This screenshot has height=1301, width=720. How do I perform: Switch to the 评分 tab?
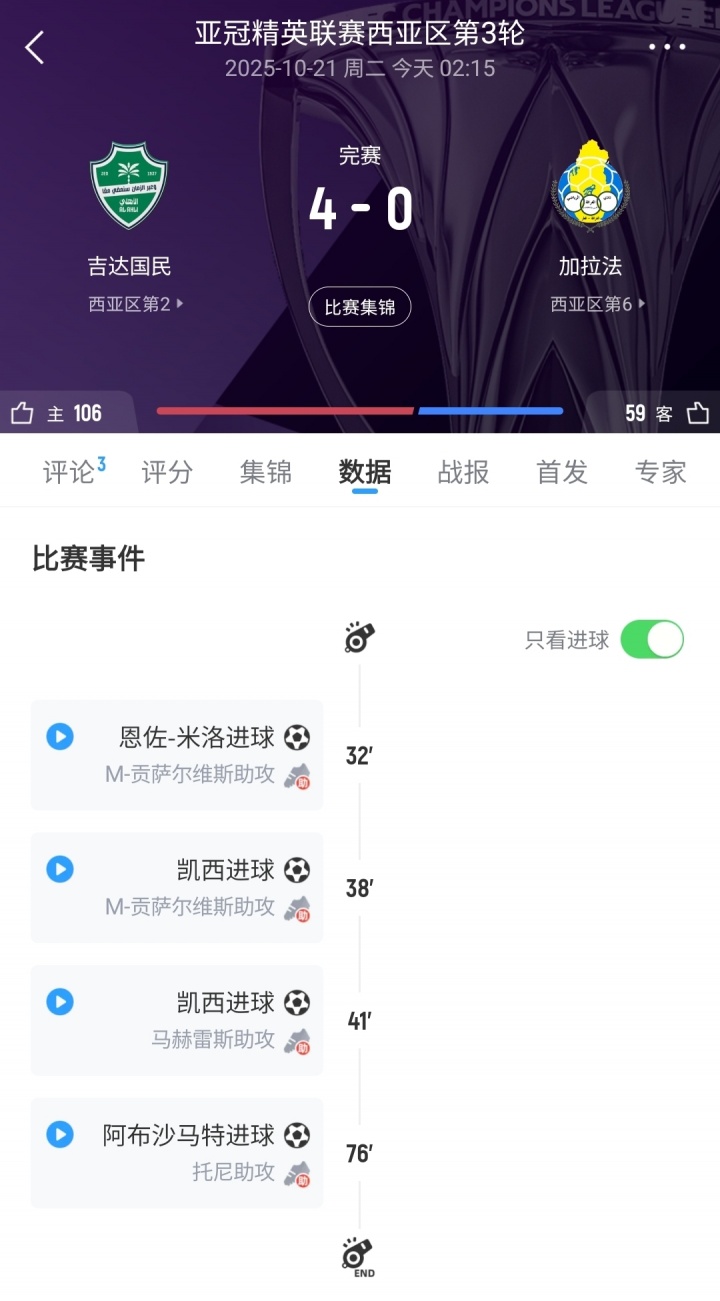pos(167,472)
